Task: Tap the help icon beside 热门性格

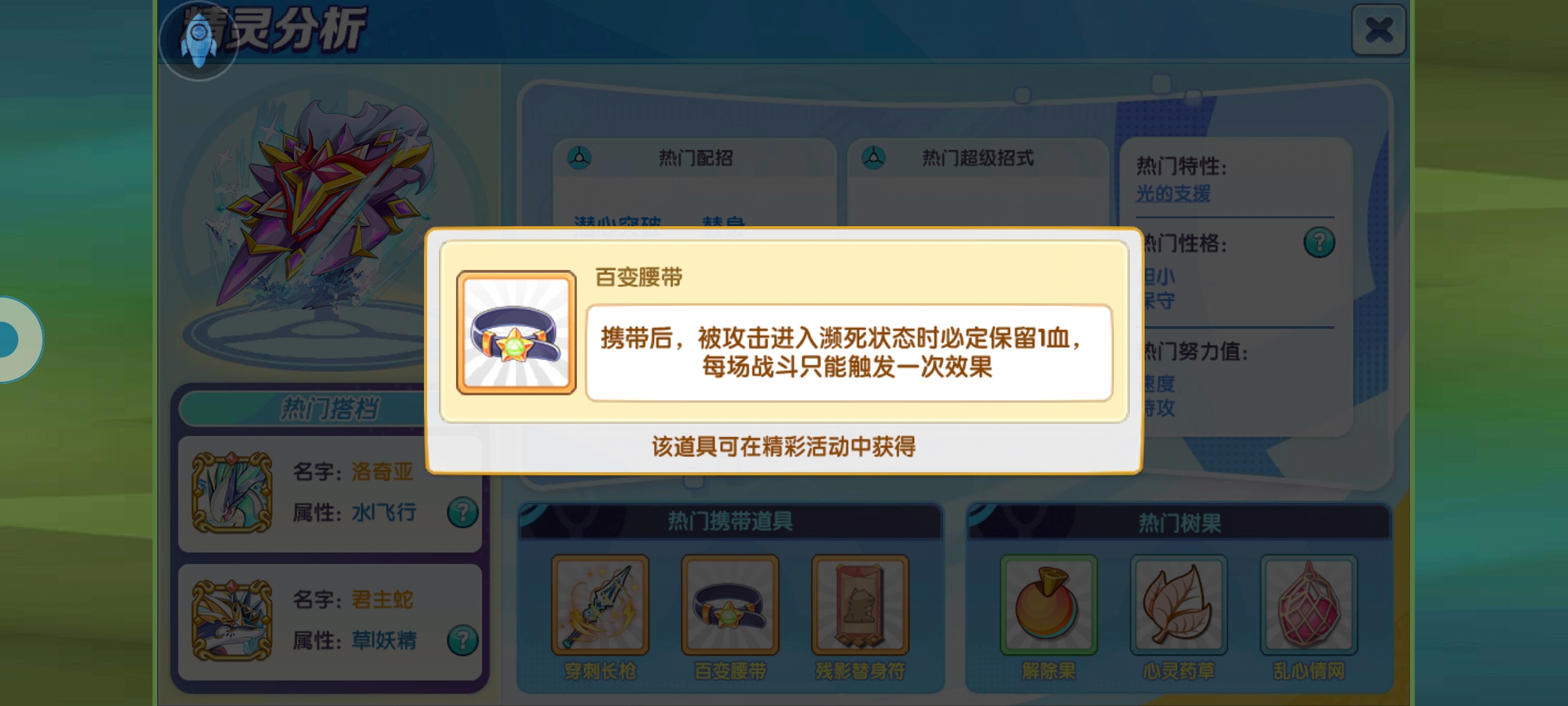Action: click(1318, 243)
